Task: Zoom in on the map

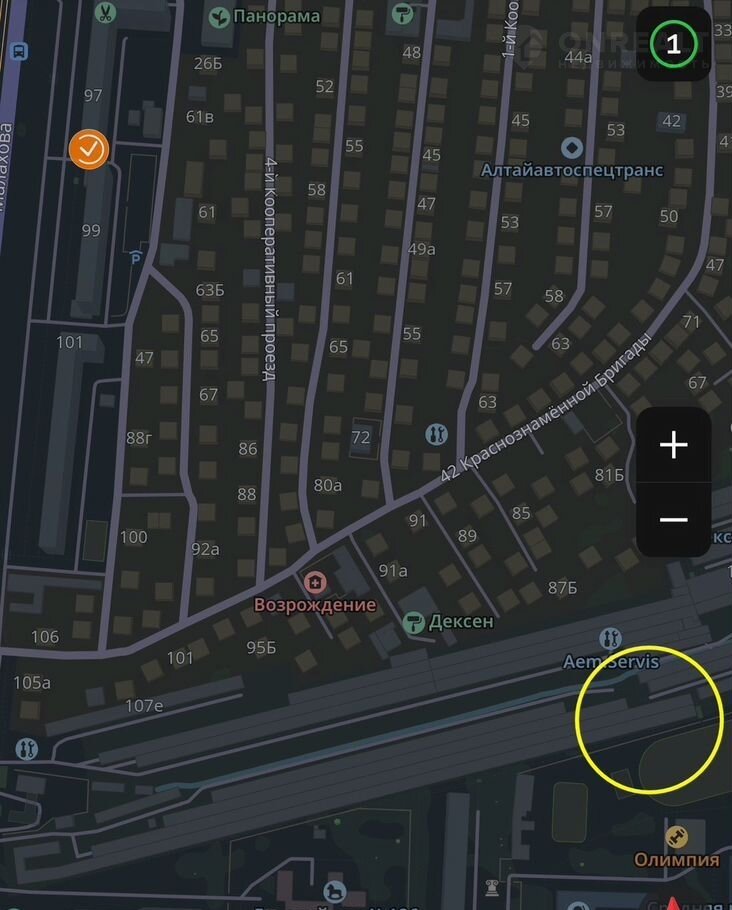Action: (673, 445)
